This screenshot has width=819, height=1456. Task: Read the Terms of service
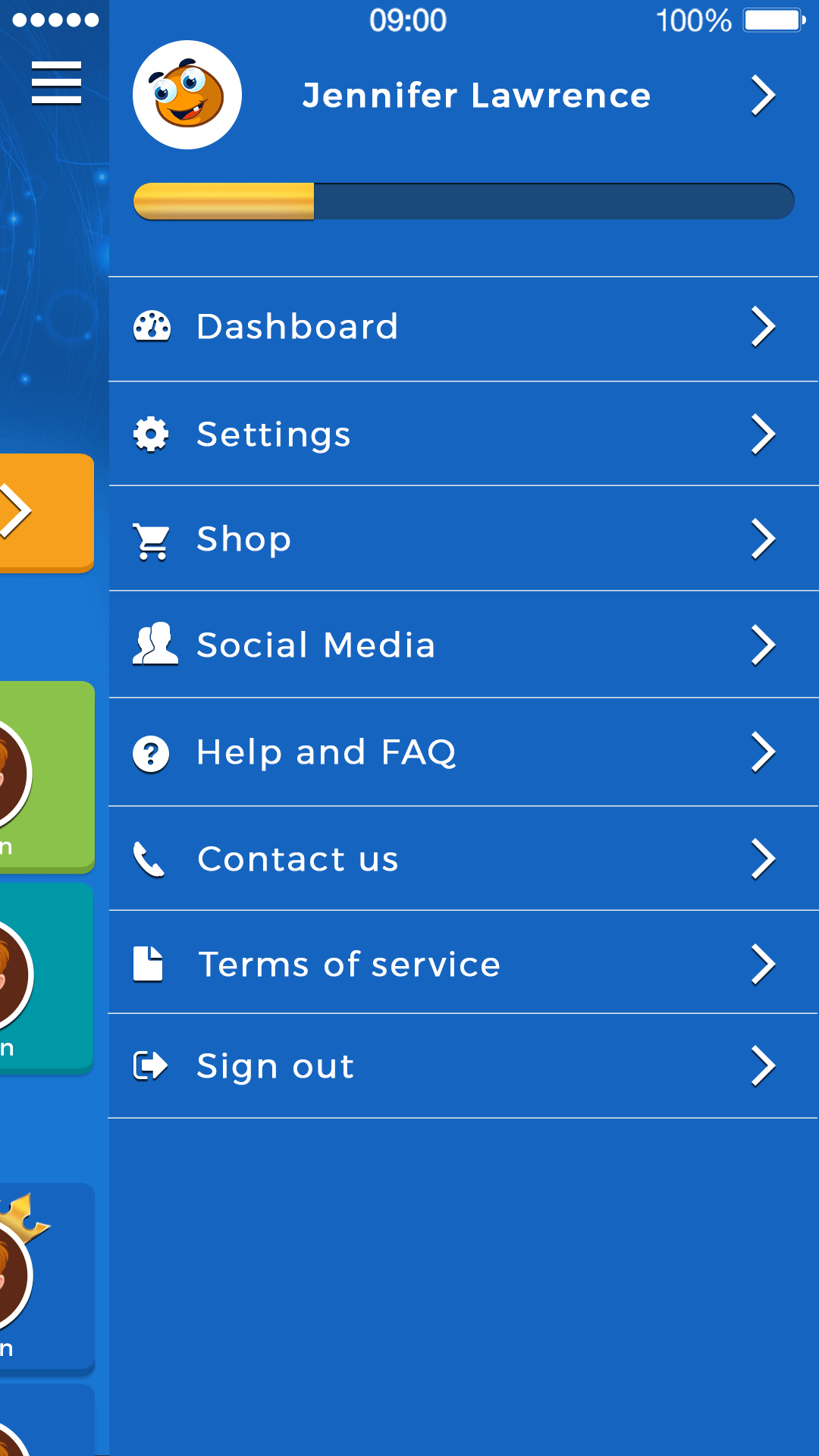point(463,963)
